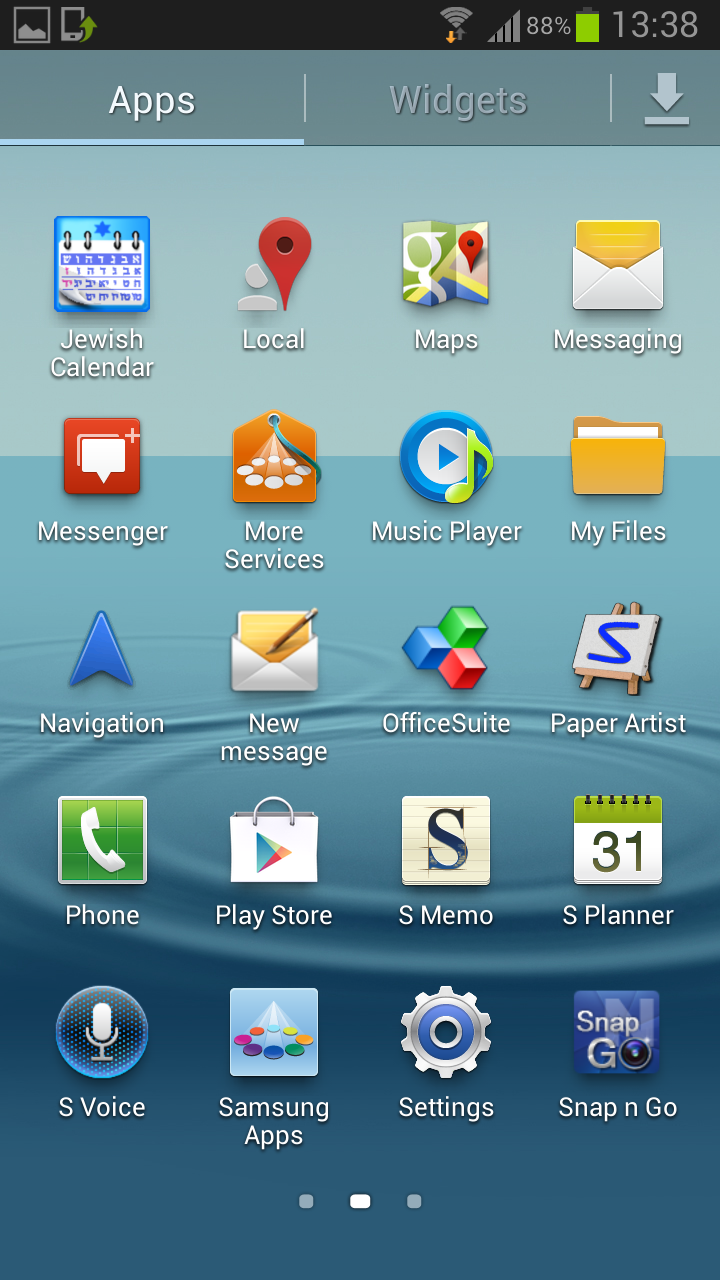Launch Messenger
Screen dimensions: 720x1280
(102, 457)
